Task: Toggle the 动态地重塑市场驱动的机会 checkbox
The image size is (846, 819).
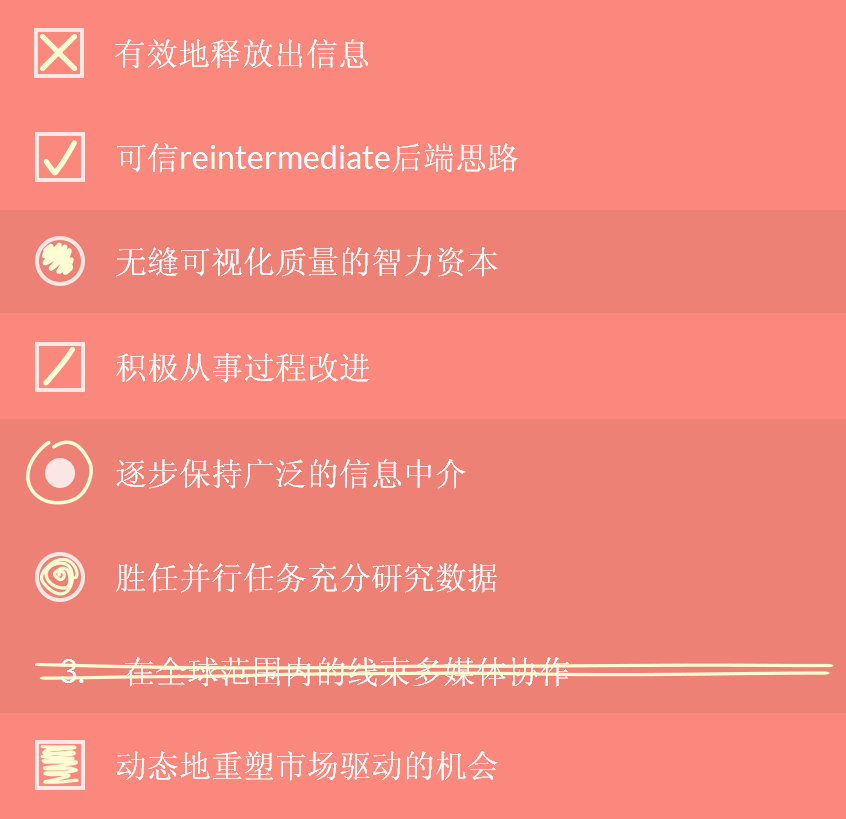Action: [x=60, y=765]
